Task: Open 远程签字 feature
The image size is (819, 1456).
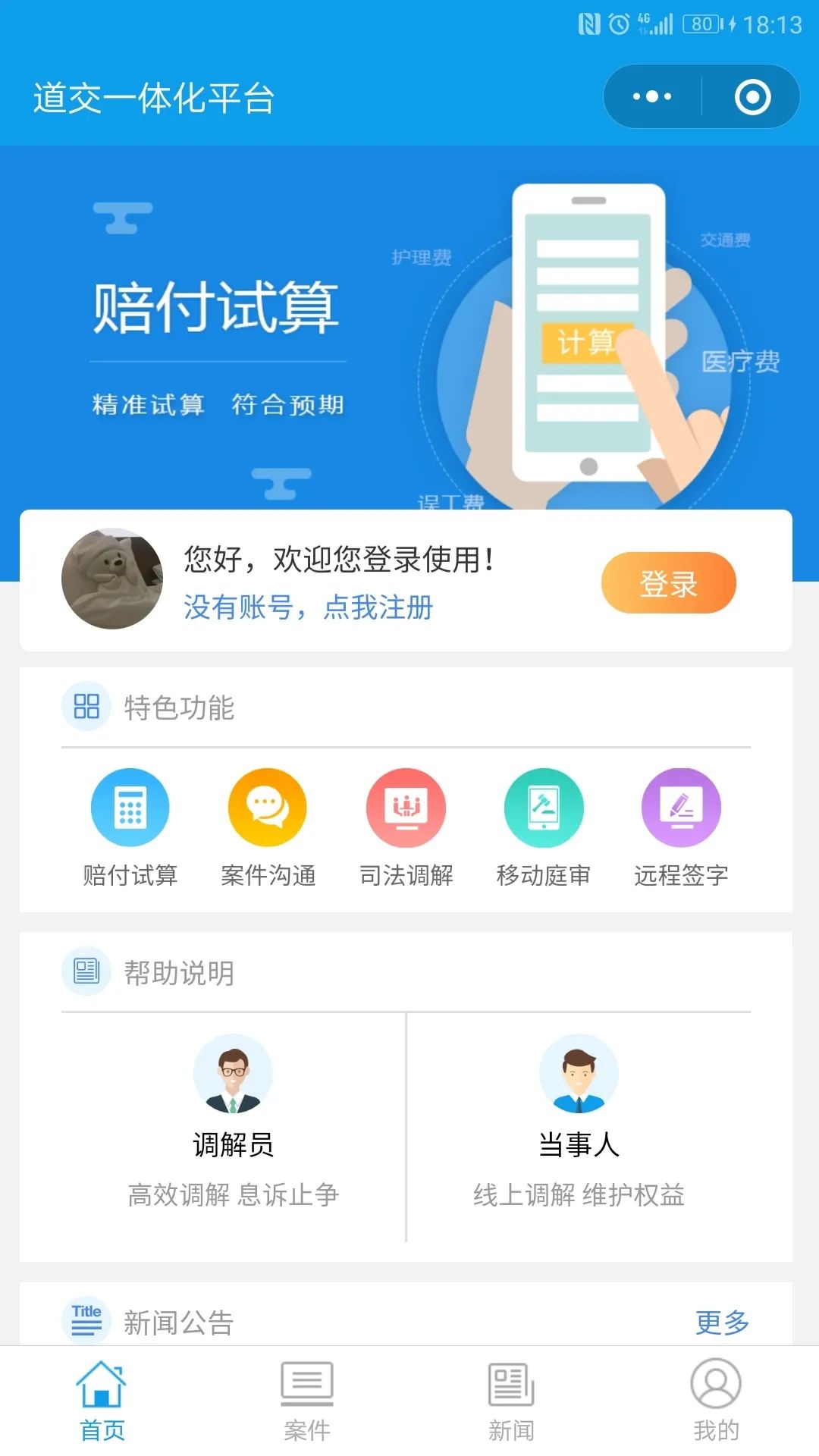Action: [x=681, y=827]
